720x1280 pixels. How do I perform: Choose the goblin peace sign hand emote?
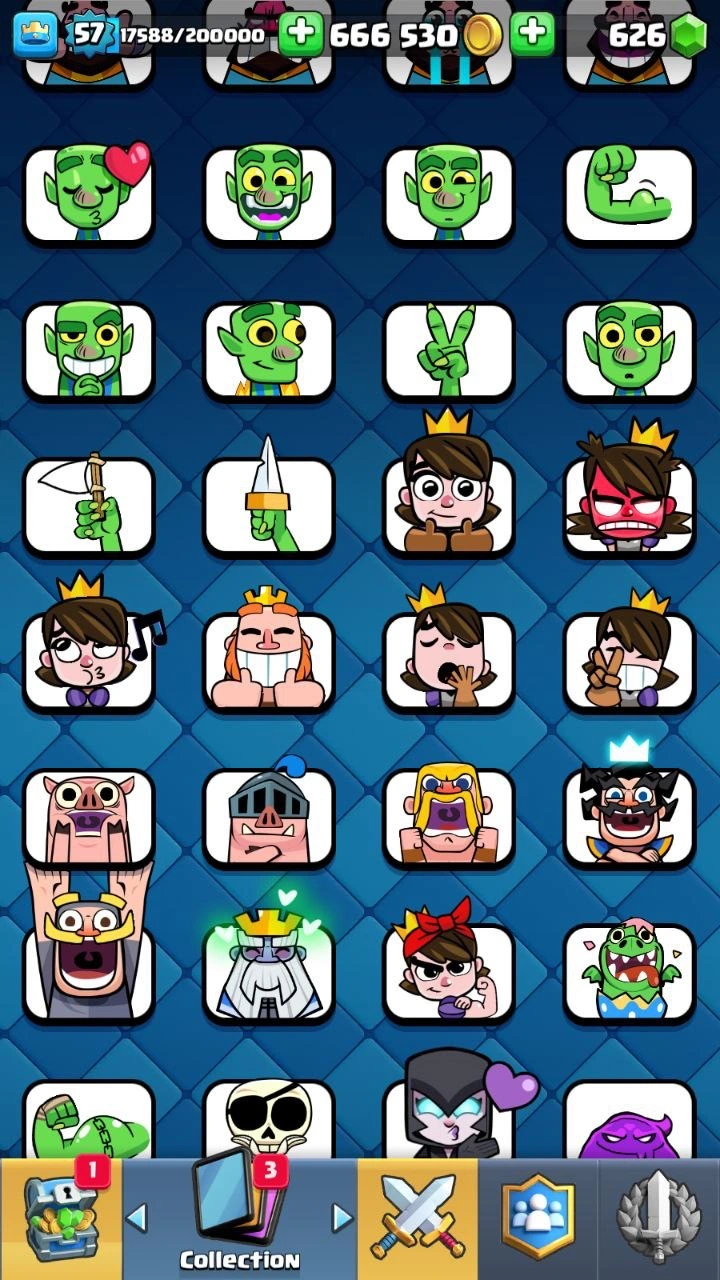449,350
